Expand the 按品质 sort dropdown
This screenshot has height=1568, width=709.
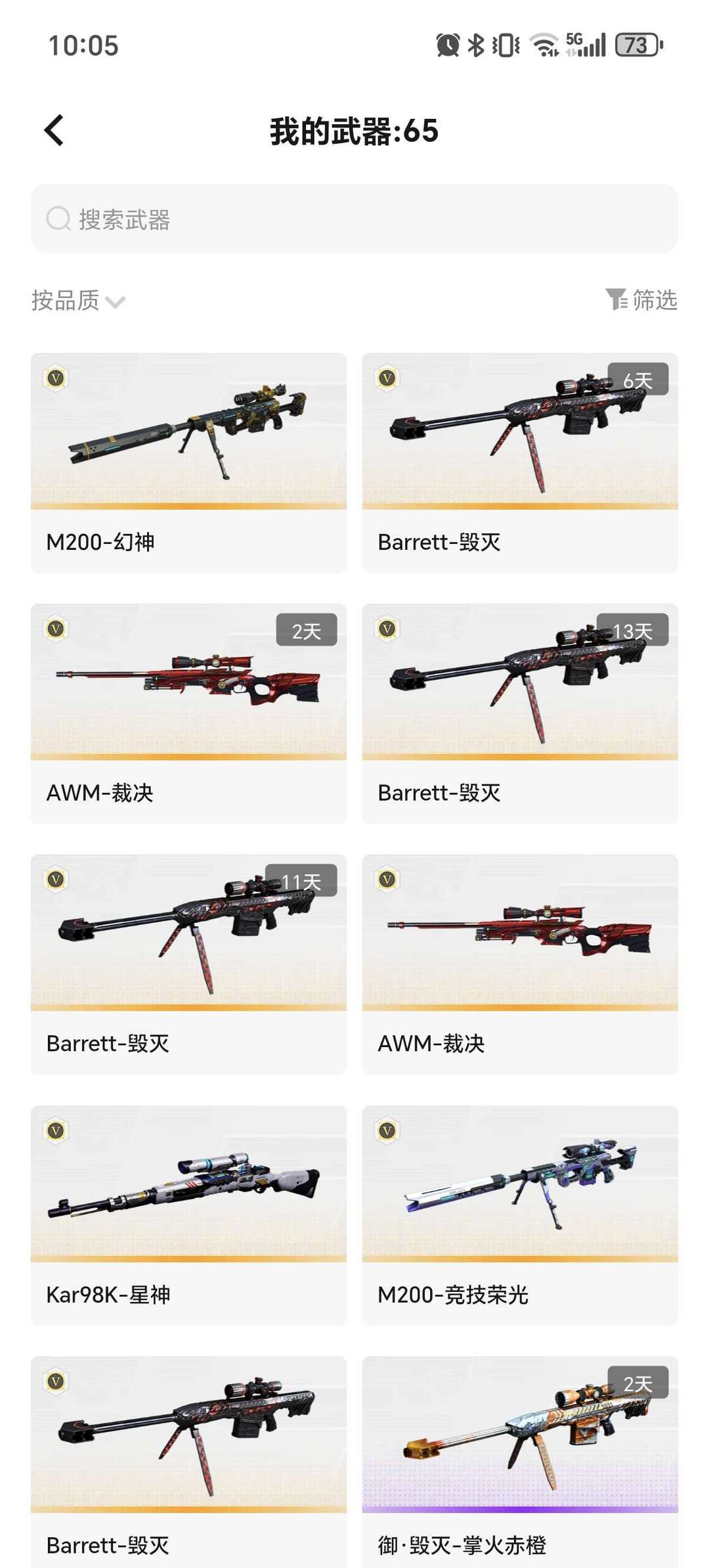[78, 301]
